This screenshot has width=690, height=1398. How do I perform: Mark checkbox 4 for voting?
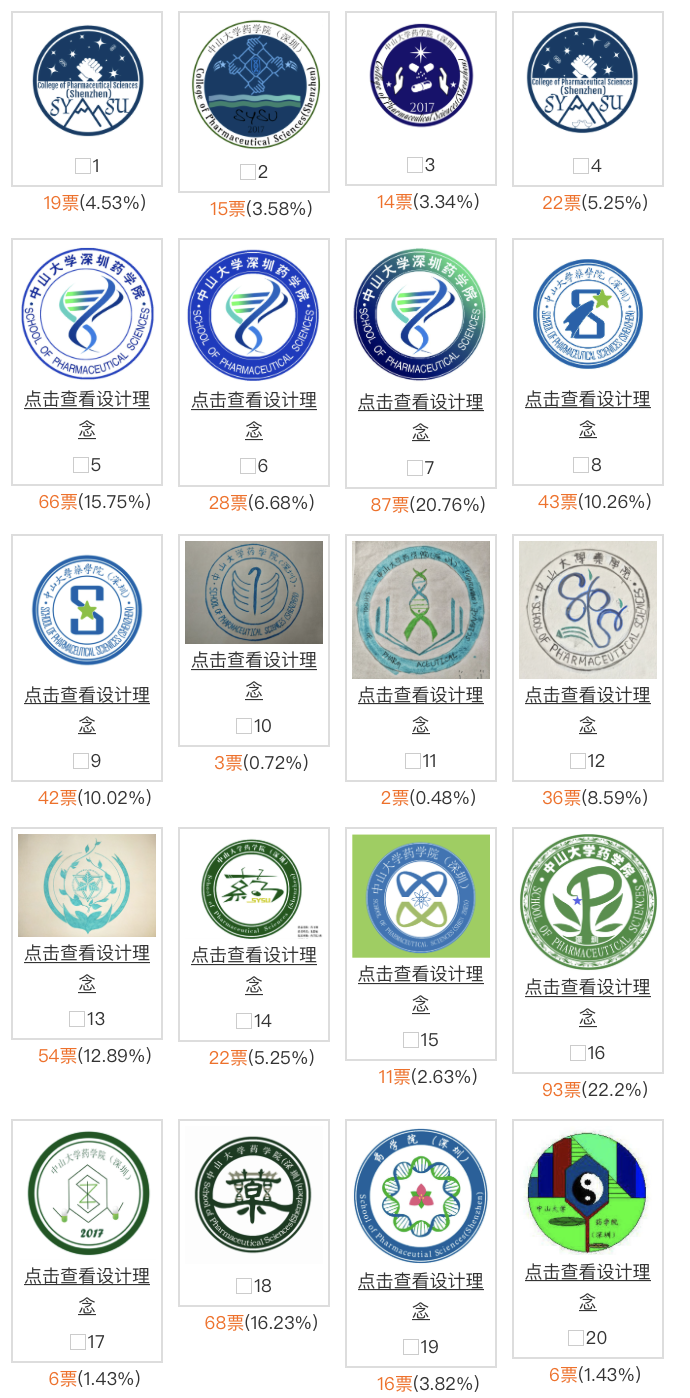pos(581,166)
